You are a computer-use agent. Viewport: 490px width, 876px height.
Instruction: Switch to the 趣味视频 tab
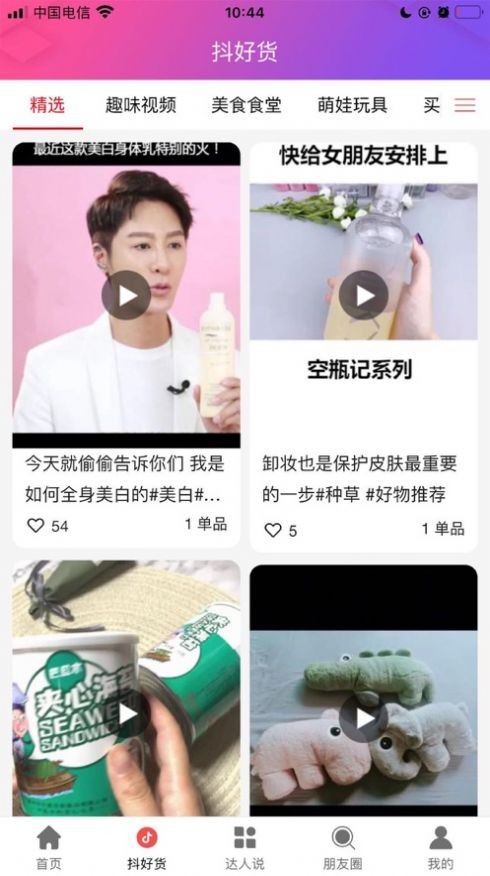point(141,105)
